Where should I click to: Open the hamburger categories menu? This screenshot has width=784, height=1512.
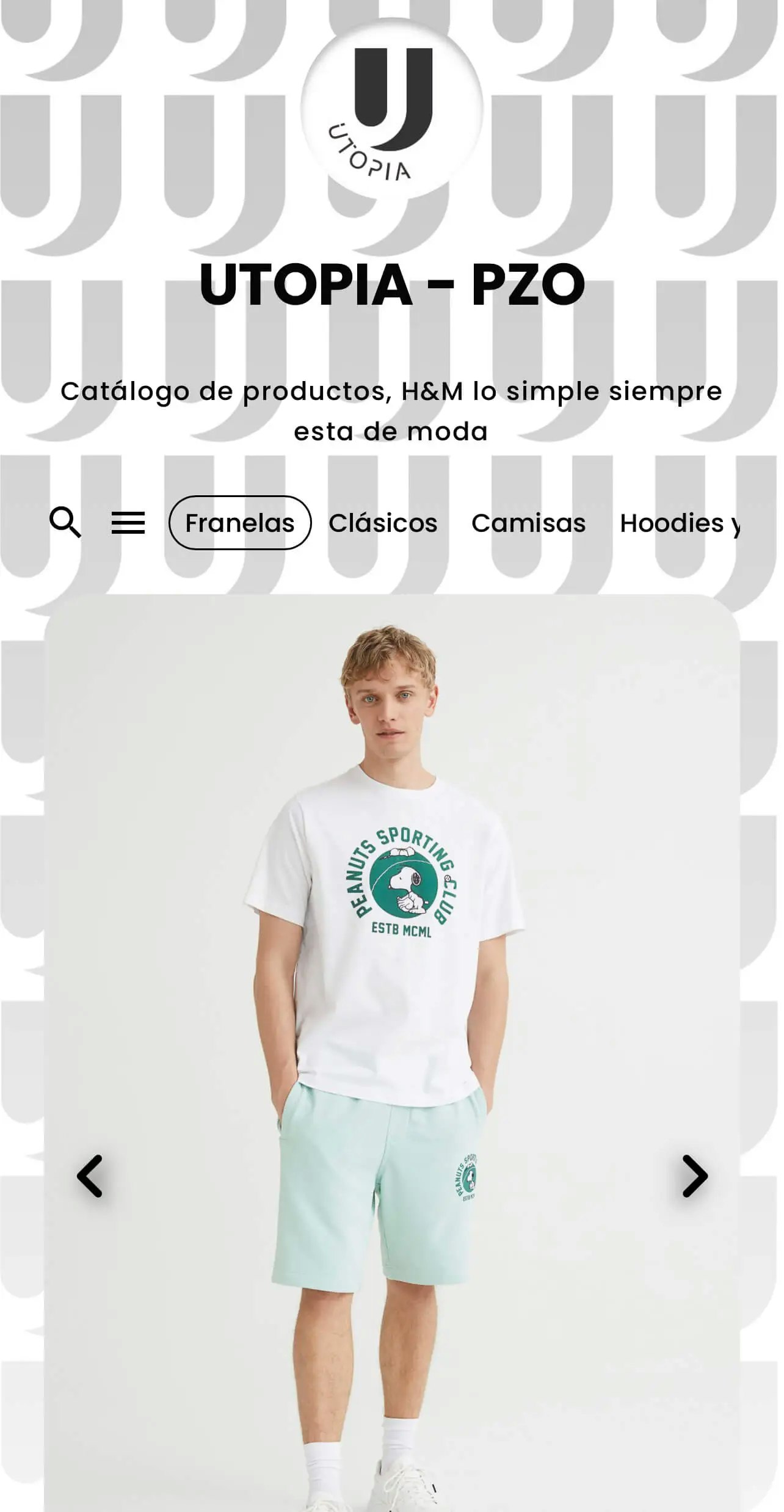click(x=128, y=523)
